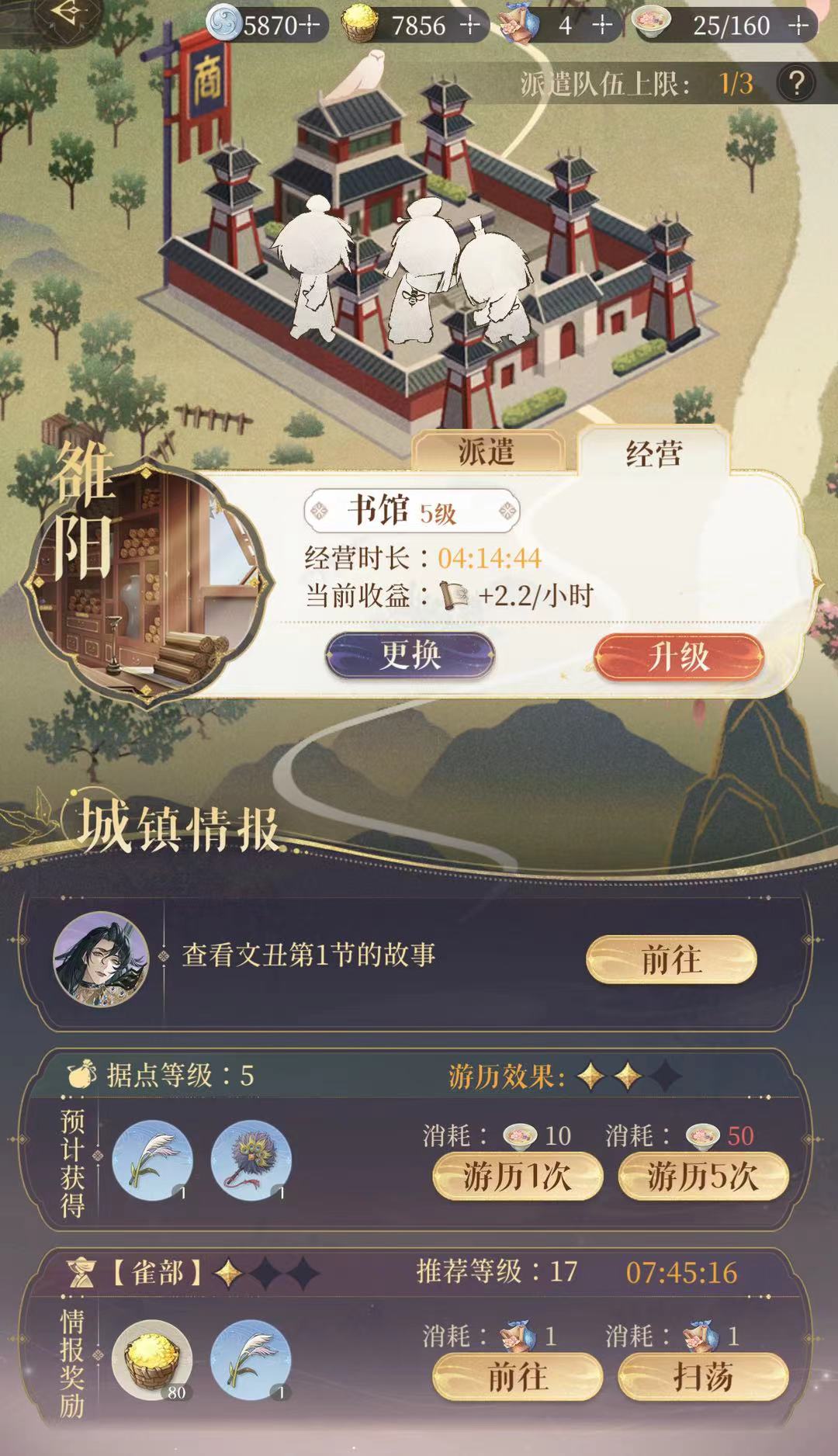Tap 游历1次 costing 10

[518, 1177]
